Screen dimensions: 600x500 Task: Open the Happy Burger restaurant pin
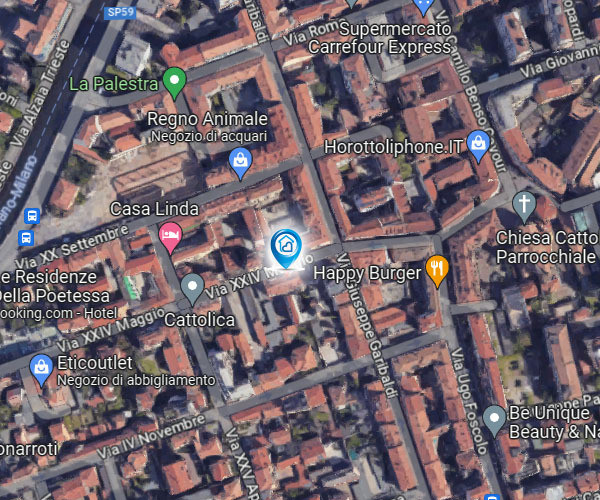[x=436, y=269]
